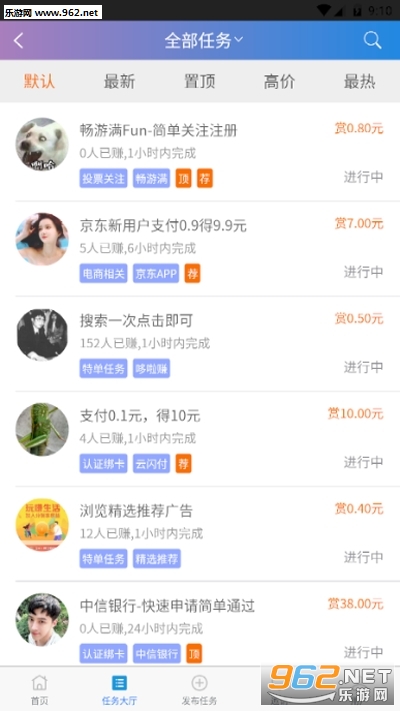The width and height of the screenshot is (400, 711).
Task: Switch to the 最热 tab
Action: pos(360,82)
